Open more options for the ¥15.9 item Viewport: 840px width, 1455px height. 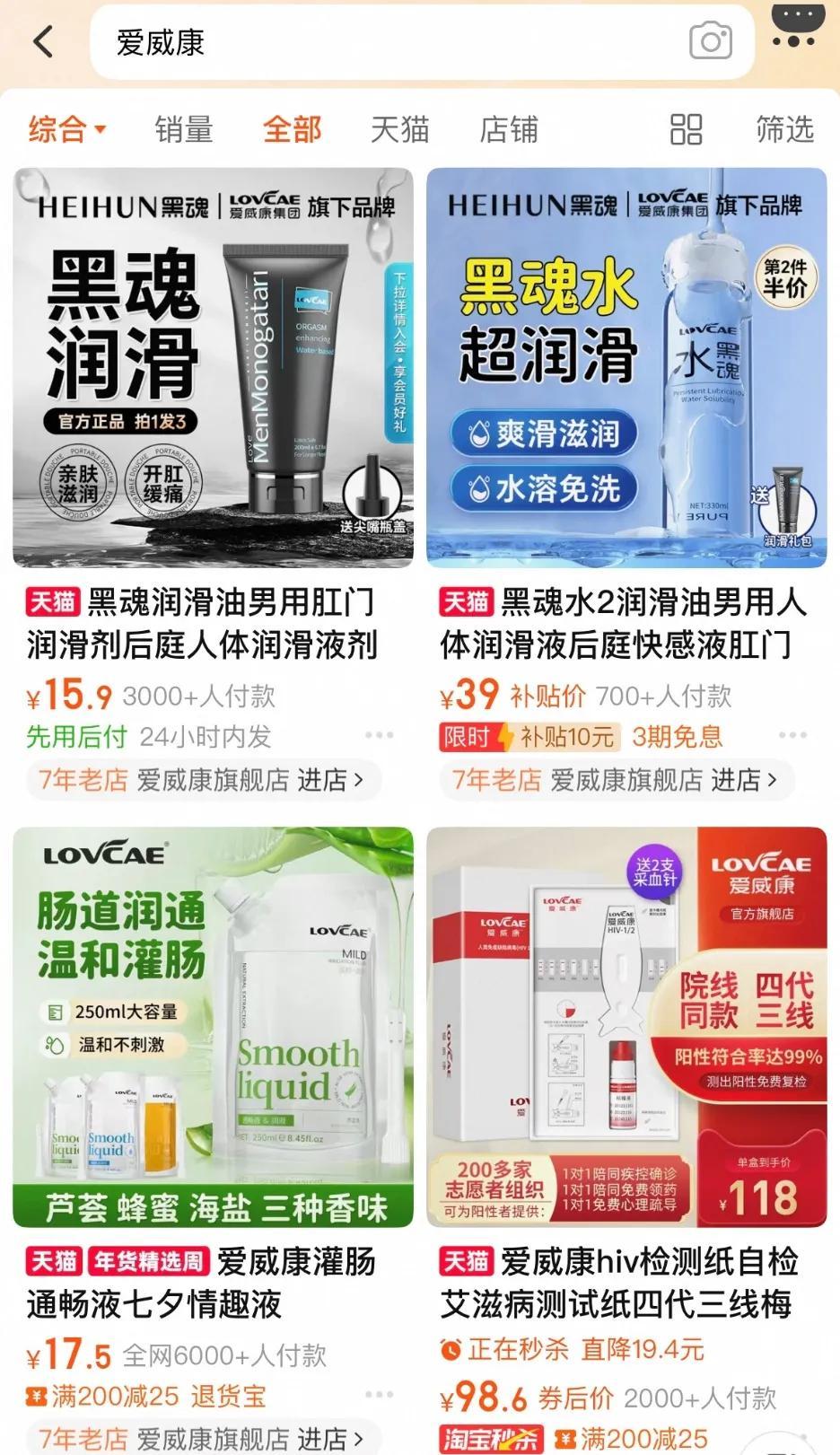point(379,735)
